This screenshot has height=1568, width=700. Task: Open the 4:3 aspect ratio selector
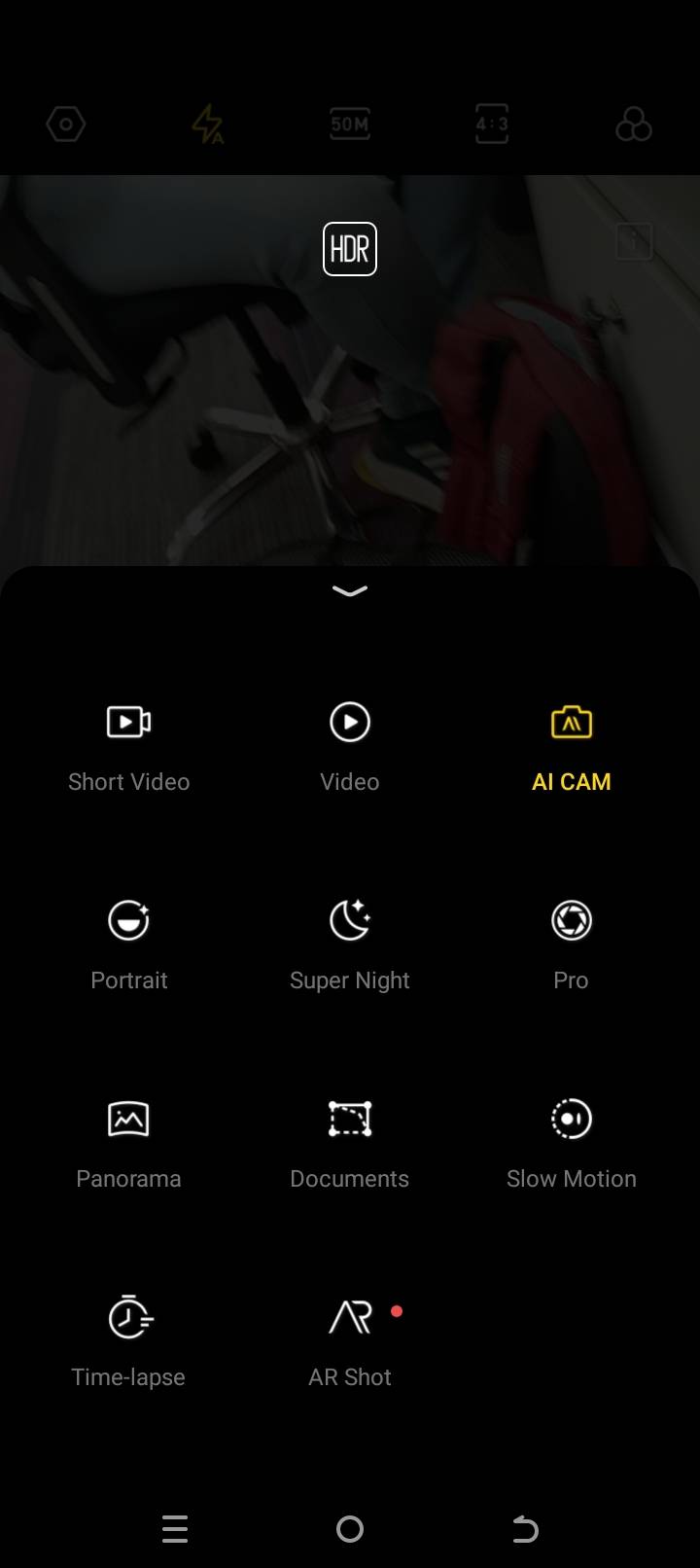[x=492, y=124]
